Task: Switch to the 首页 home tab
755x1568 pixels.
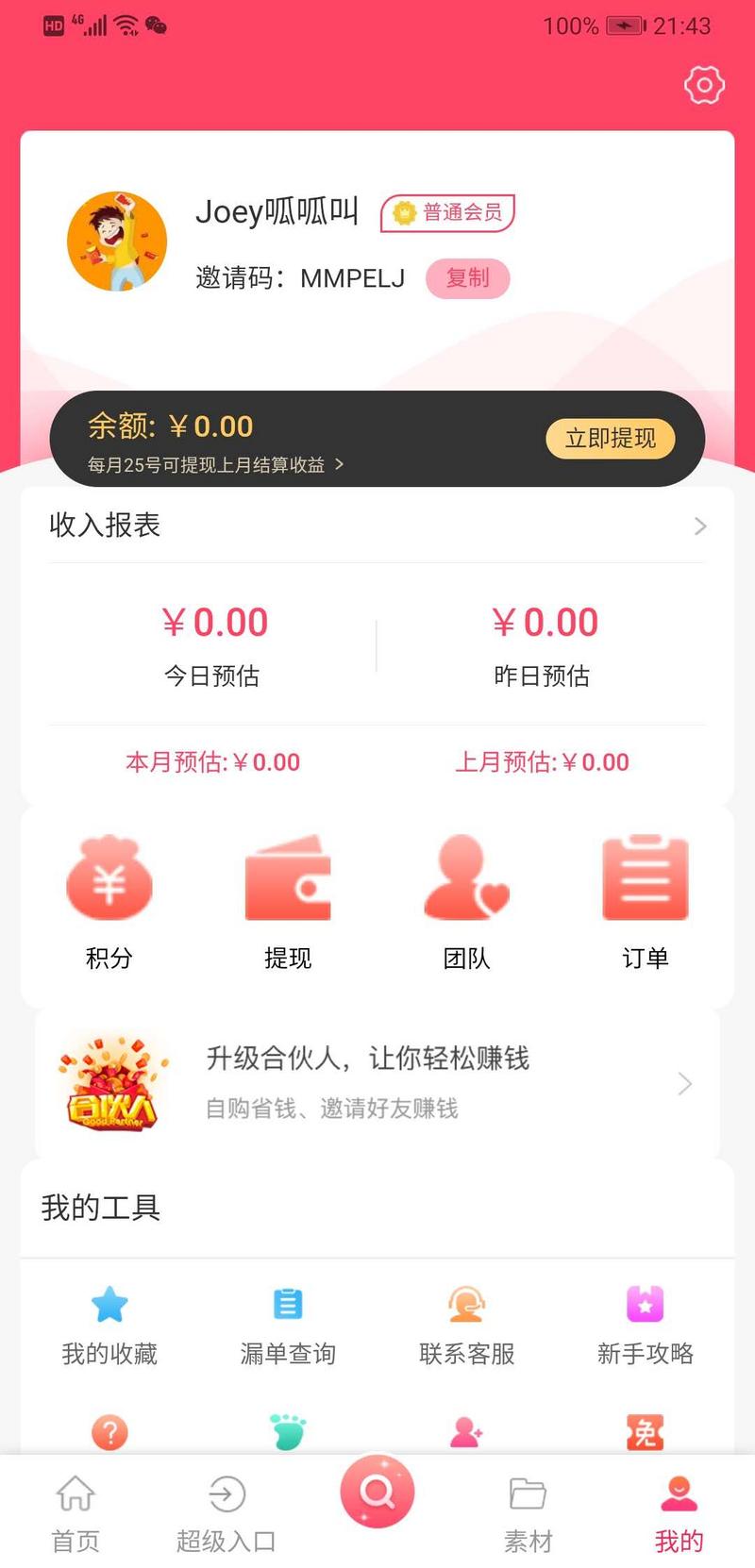Action: pos(75,1512)
